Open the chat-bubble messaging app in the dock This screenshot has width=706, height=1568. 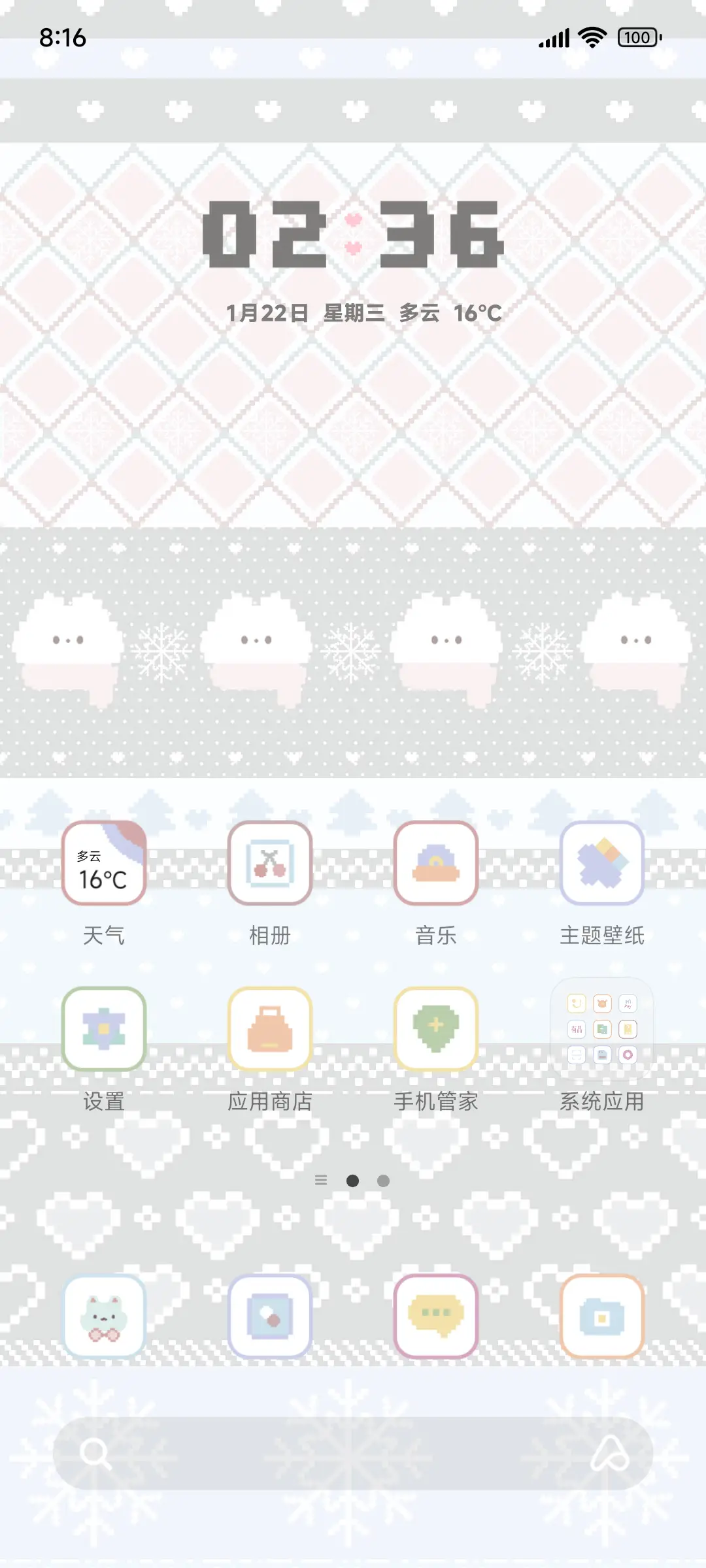pos(436,1315)
